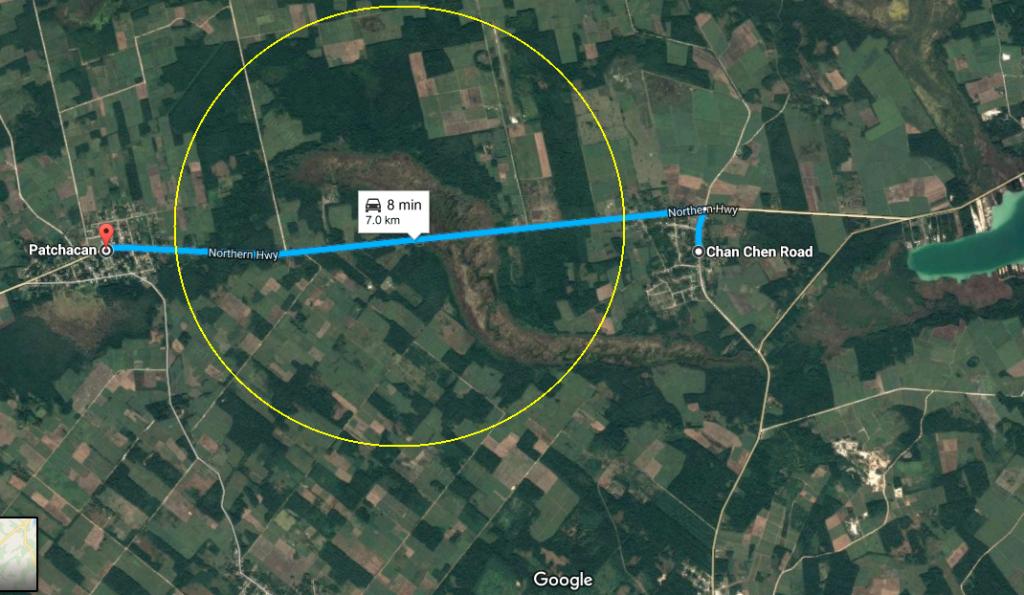1024x595 pixels.
Task: Select the Patchacan destination pin
Action: [x=106, y=237]
